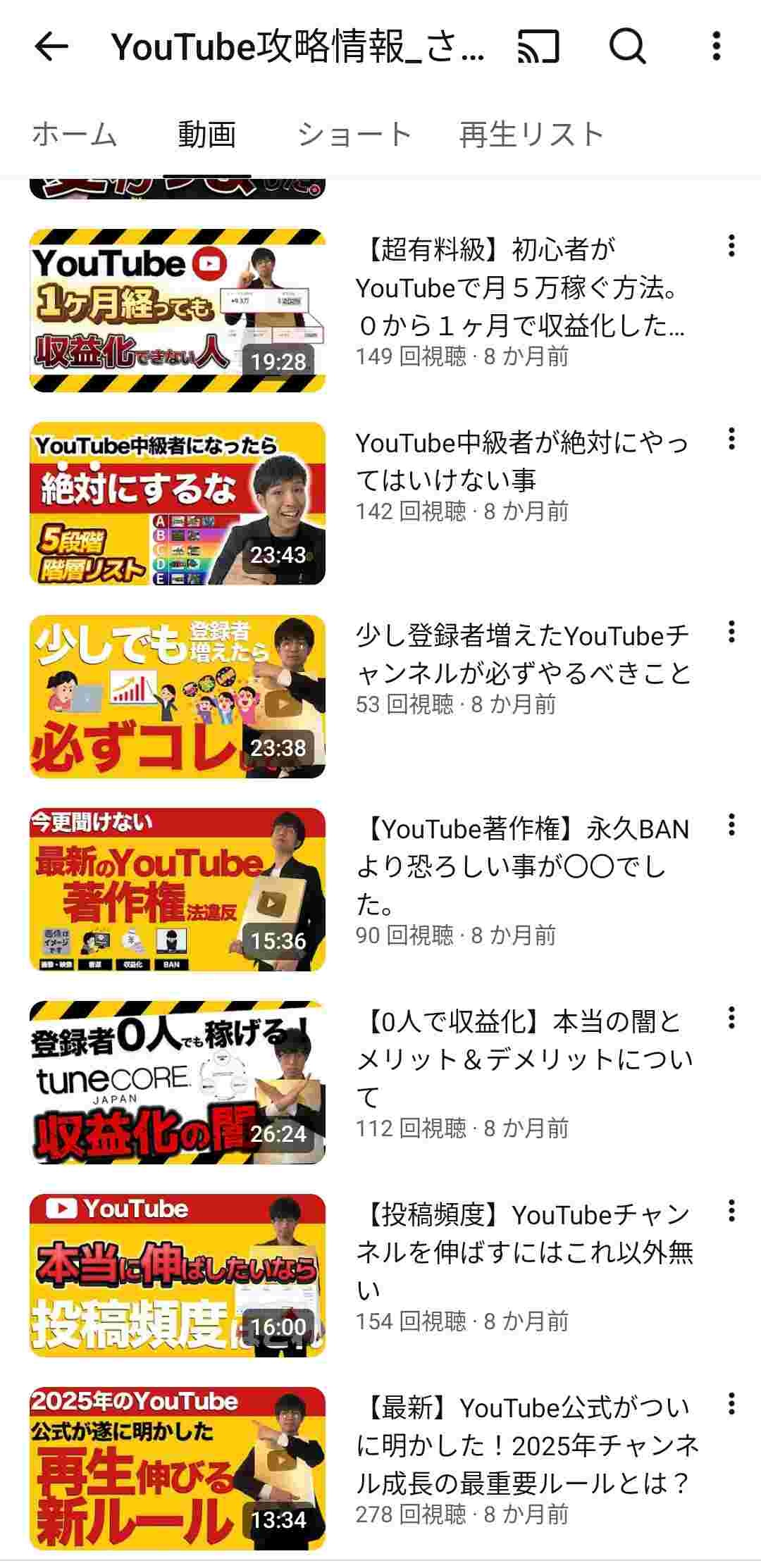
Task: Switch to the 再生リスト tab
Action: tap(532, 135)
